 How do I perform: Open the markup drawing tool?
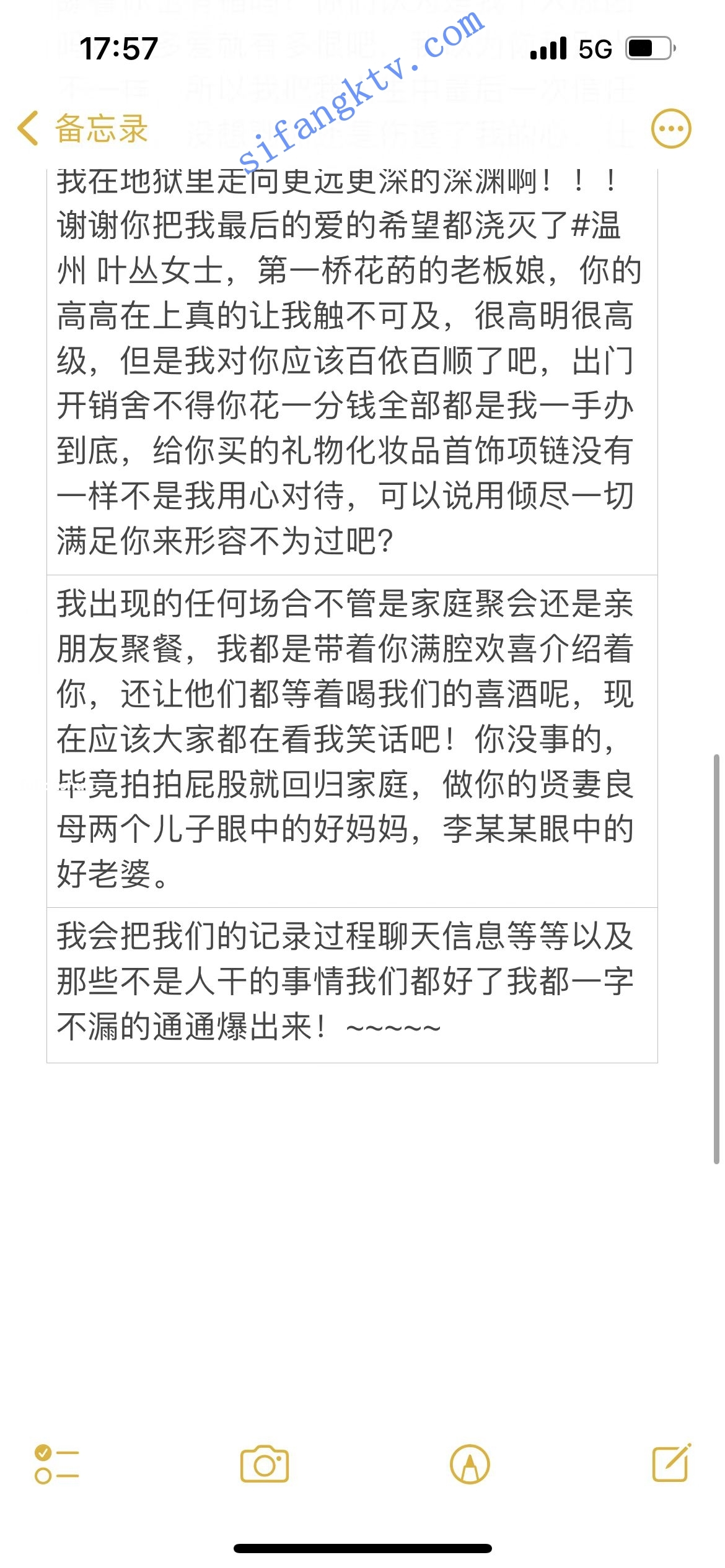[470, 1464]
